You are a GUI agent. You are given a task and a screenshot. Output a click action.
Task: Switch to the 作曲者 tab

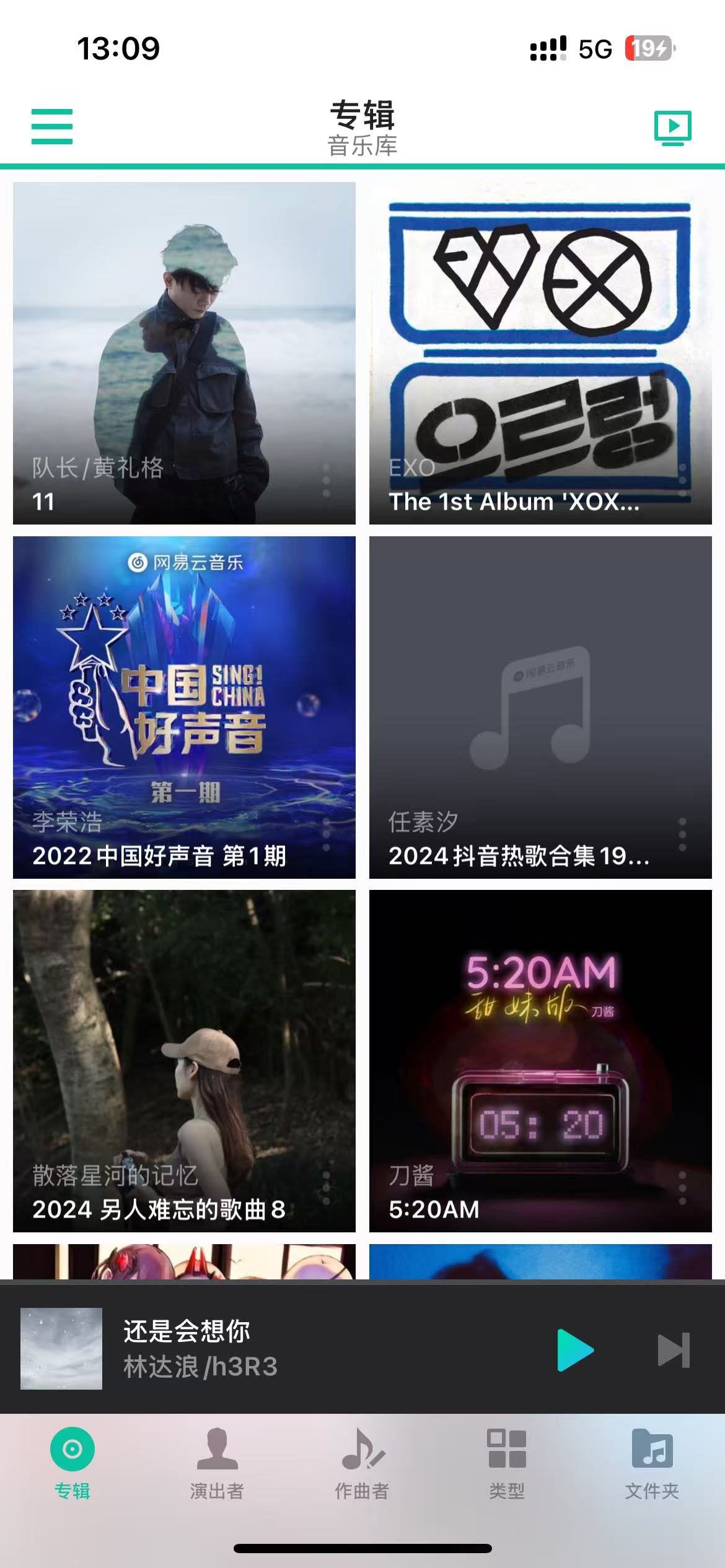(x=362, y=1464)
